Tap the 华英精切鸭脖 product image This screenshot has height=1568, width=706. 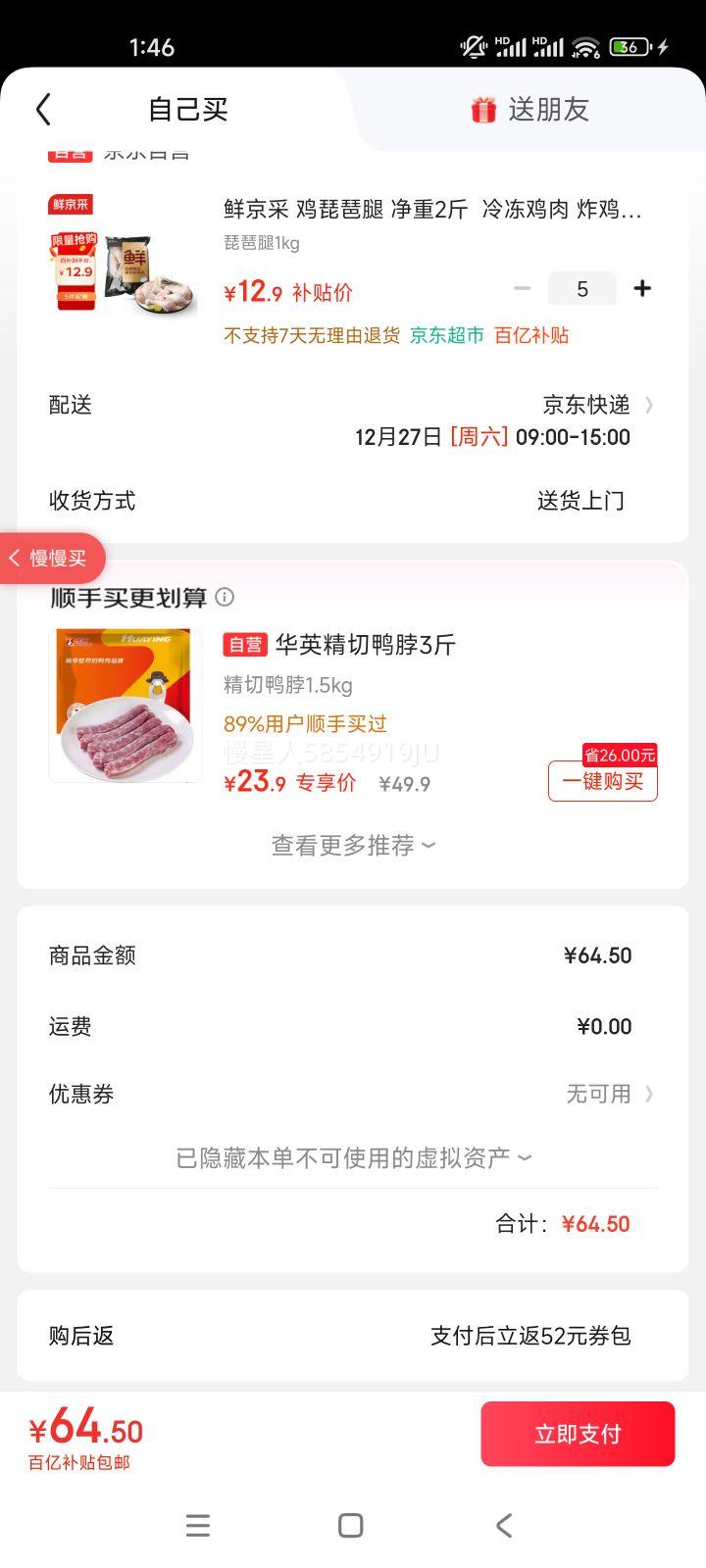coord(125,704)
